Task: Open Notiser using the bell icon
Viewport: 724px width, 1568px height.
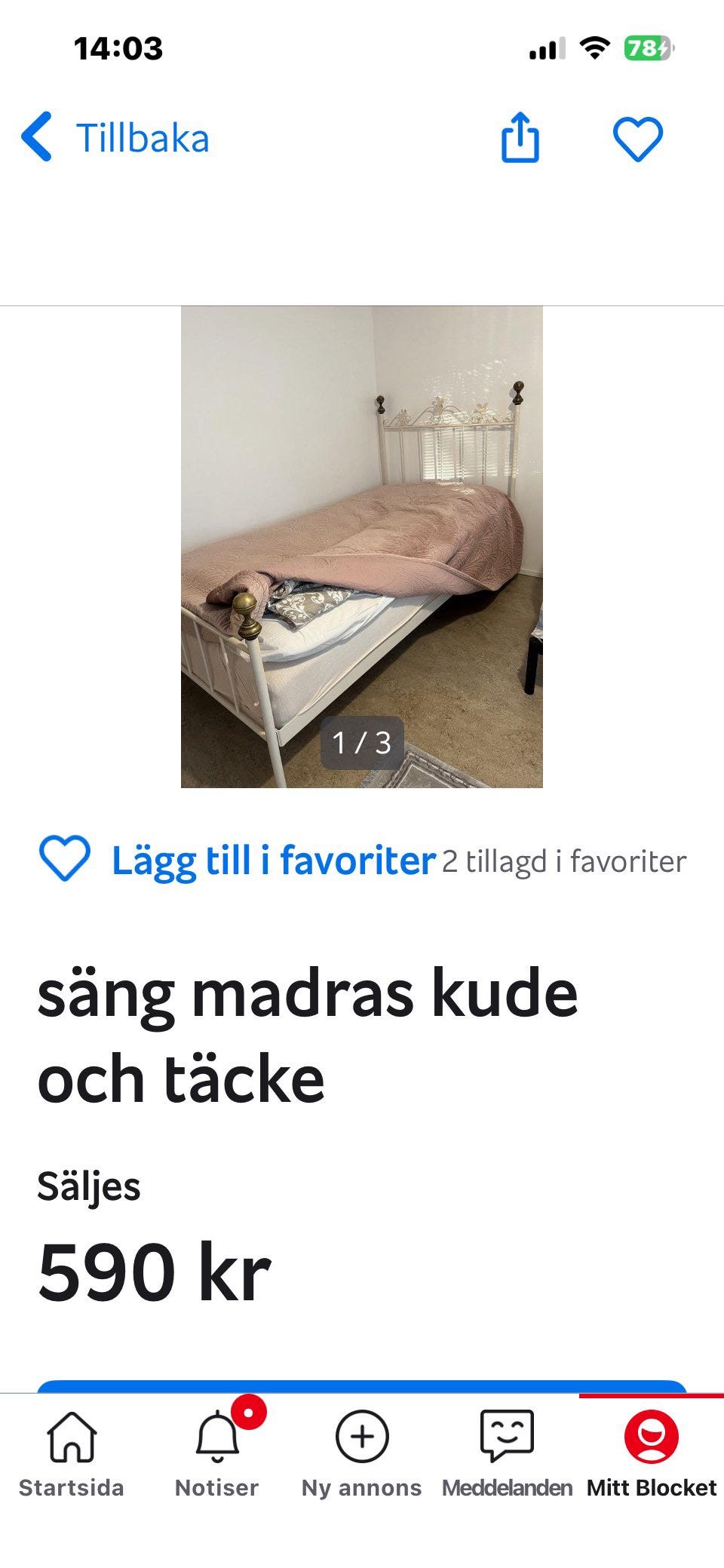Action: point(216,1443)
